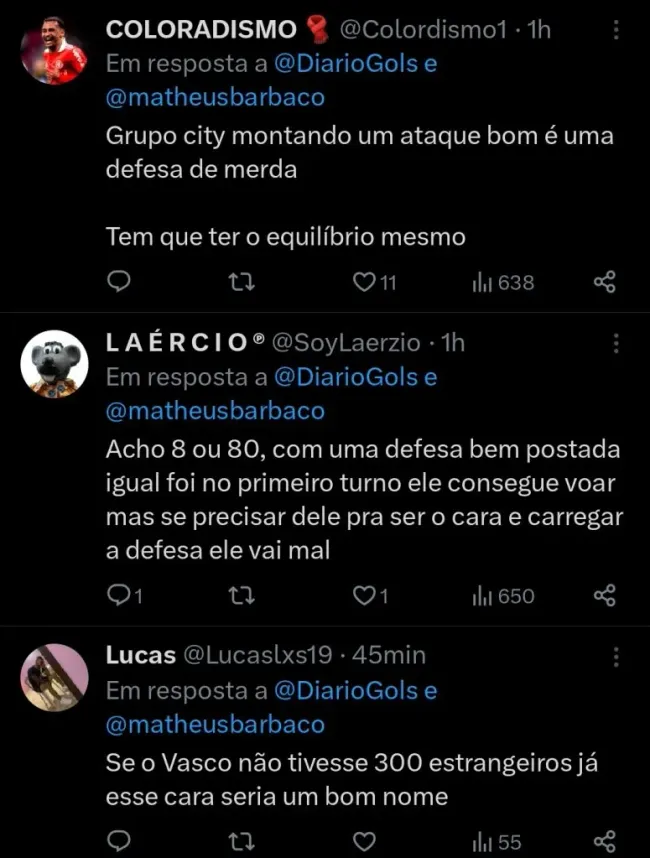Image resolution: width=650 pixels, height=858 pixels.
Task: Like LAÉRCIO's tweet
Action: (365, 596)
